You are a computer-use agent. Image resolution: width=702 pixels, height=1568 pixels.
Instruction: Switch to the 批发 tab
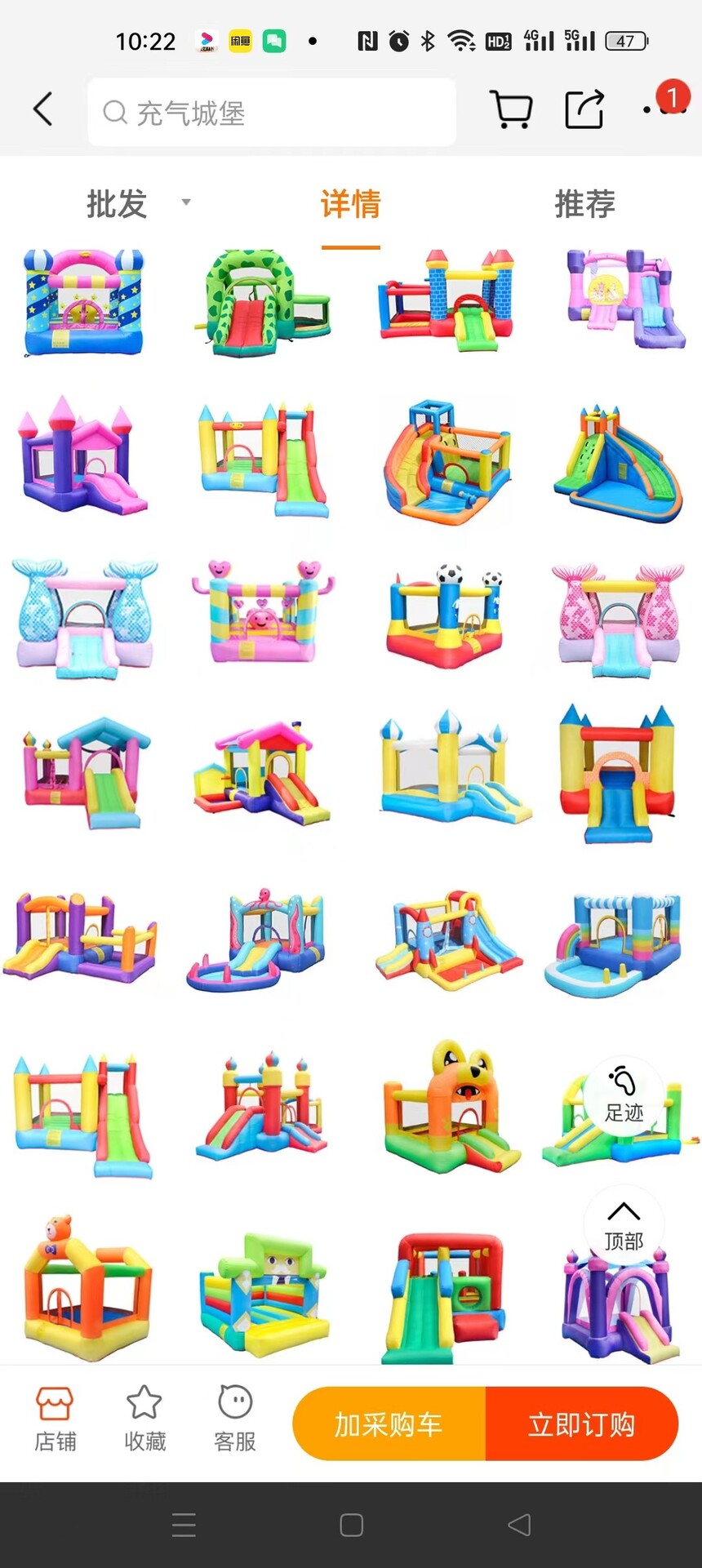pos(118,203)
